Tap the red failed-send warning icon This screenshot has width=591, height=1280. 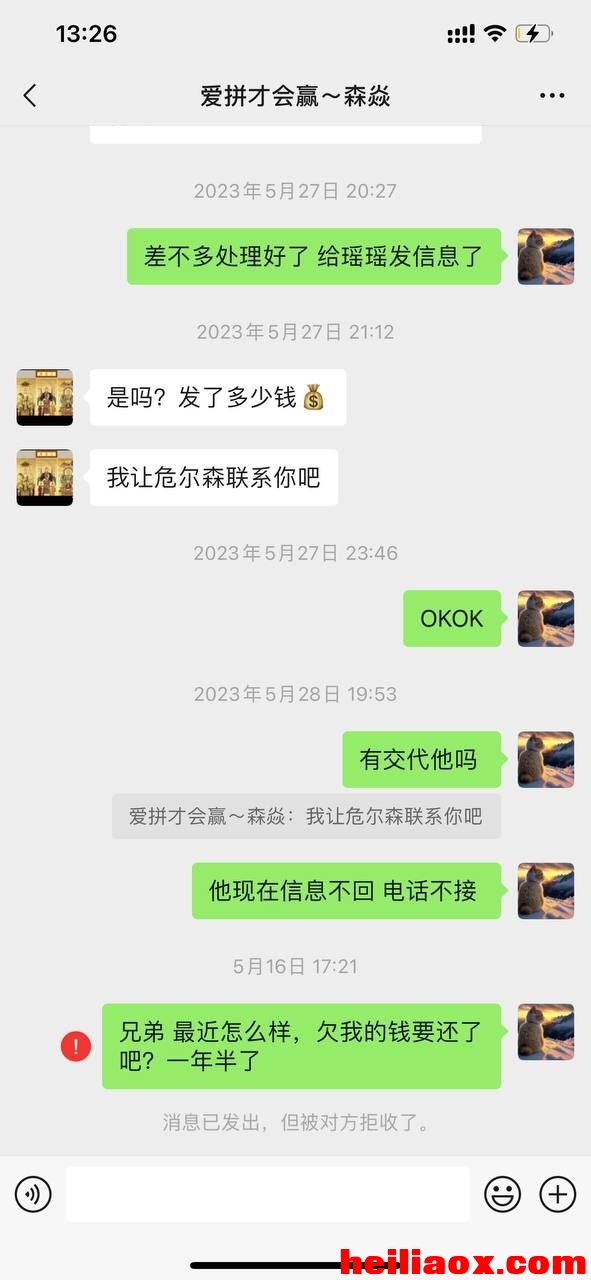[x=76, y=1046]
